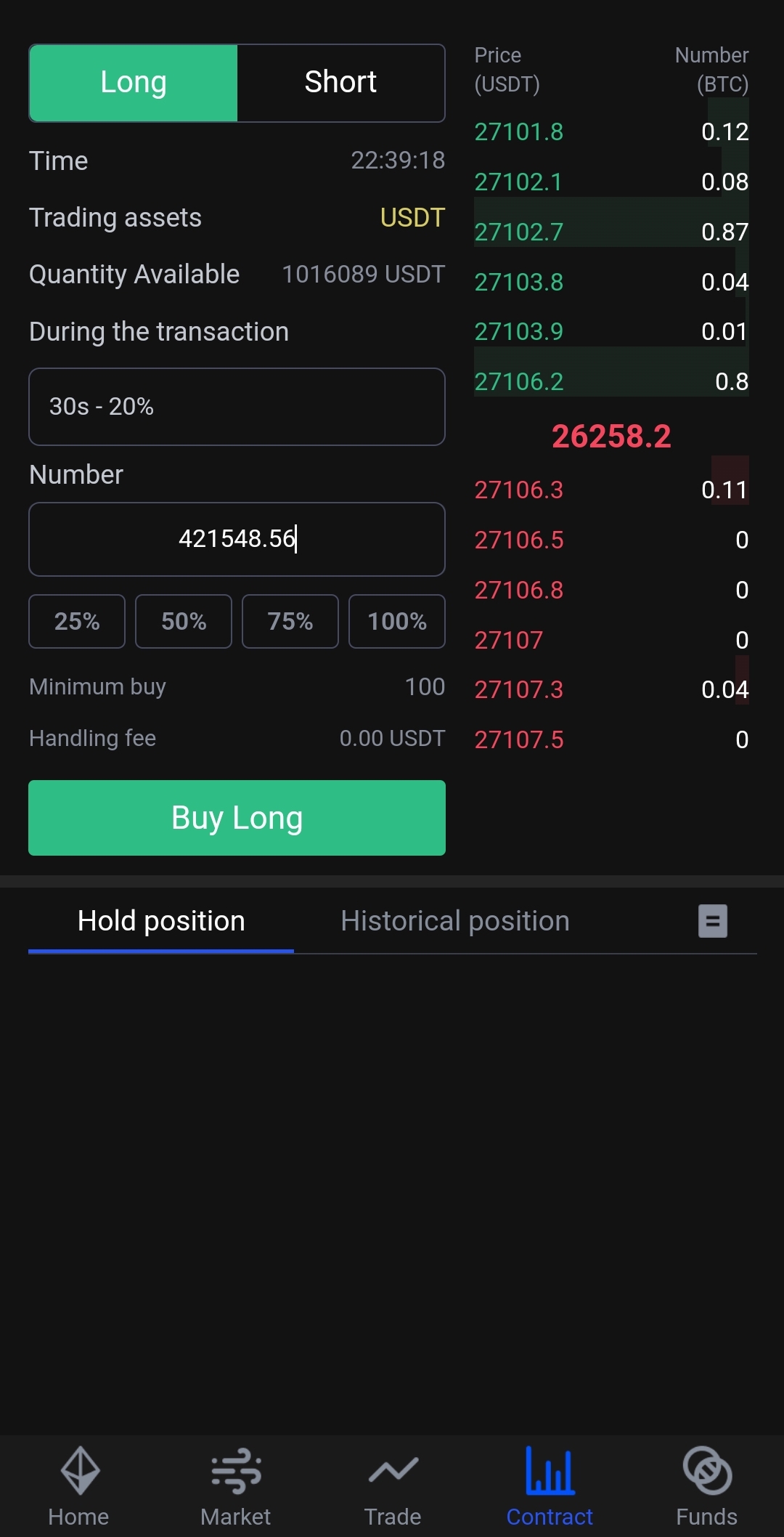
Task: Set amount to 25%
Action: tap(77, 621)
